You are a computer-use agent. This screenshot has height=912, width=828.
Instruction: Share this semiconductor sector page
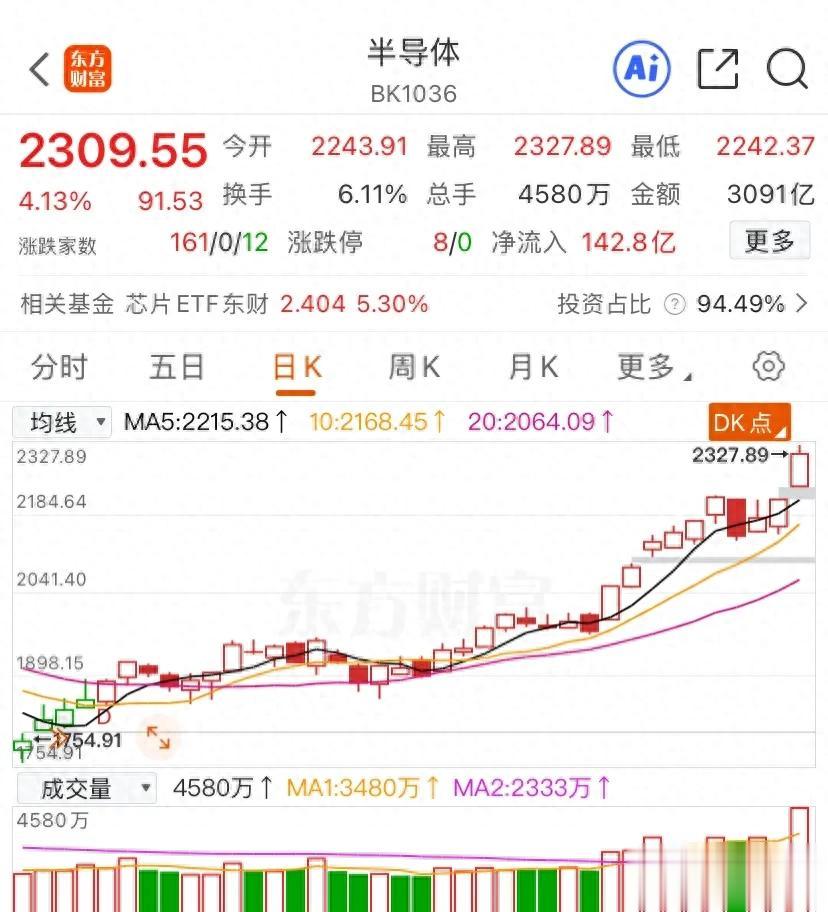point(718,68)
